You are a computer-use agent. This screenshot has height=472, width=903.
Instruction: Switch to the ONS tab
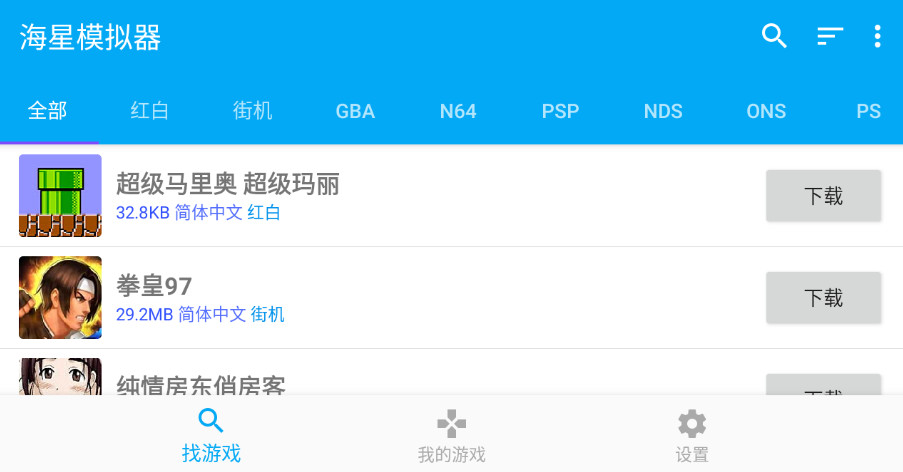point(766,111)
